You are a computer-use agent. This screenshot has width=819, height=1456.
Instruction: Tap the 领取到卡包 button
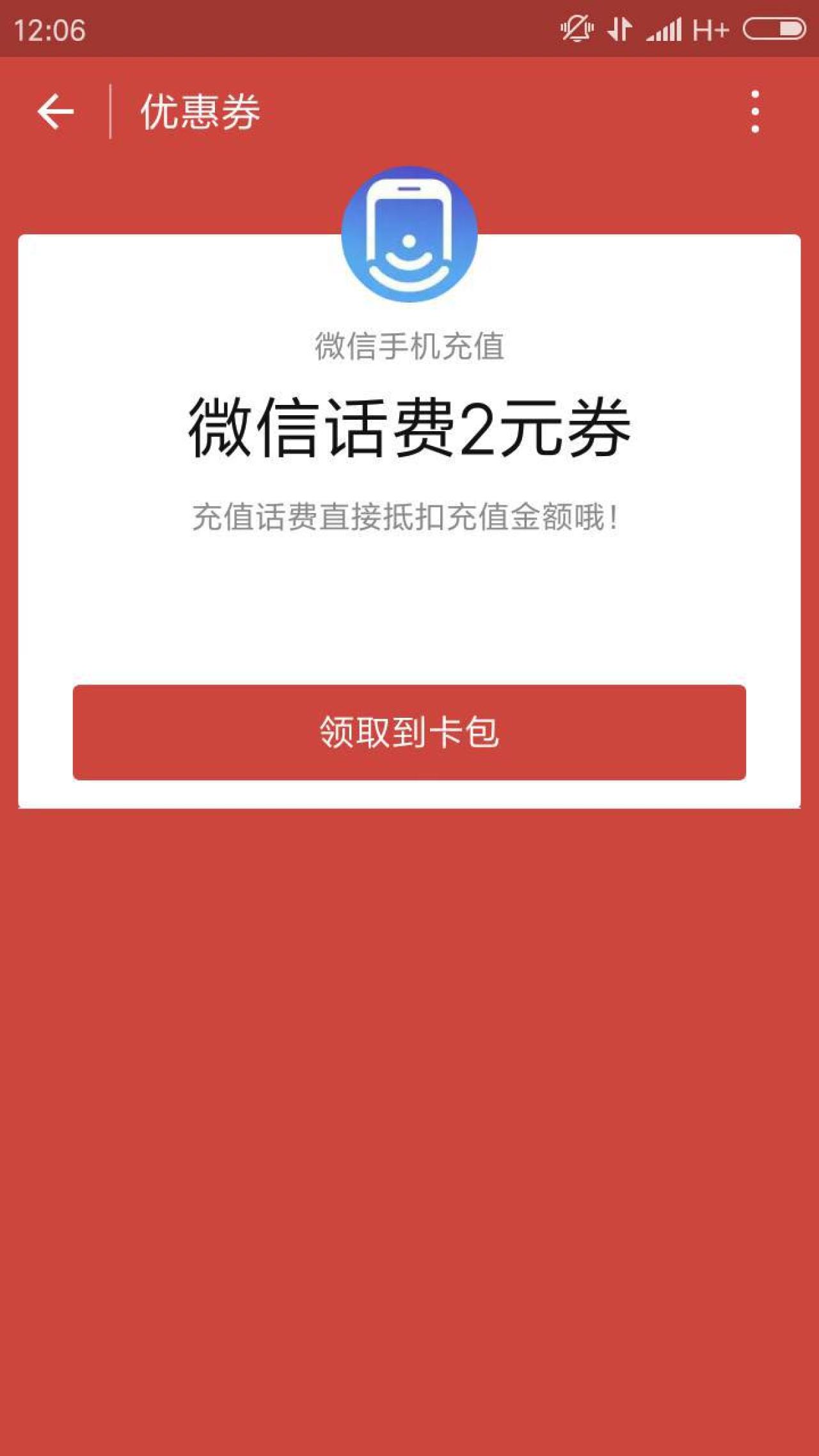click(409, 732)
